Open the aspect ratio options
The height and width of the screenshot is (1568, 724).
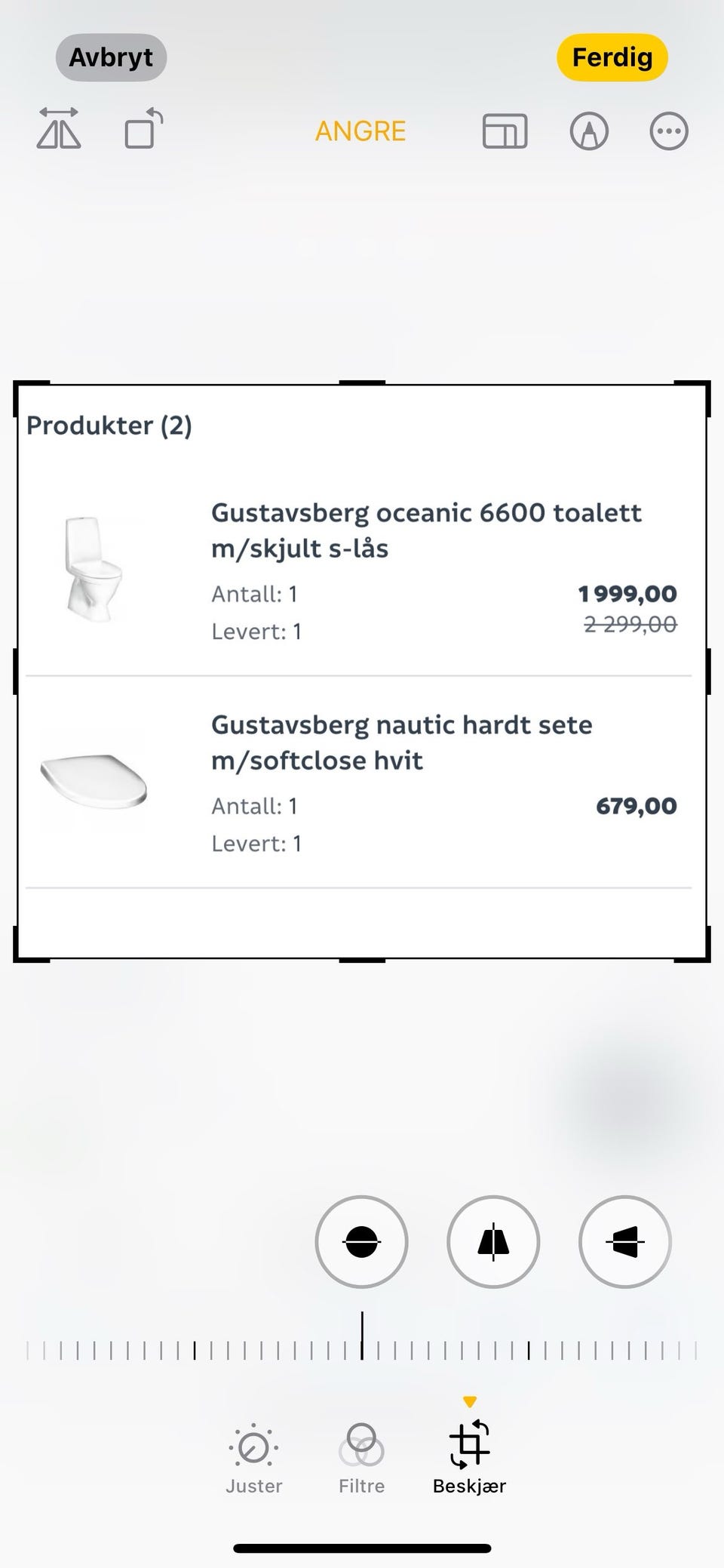503,130
